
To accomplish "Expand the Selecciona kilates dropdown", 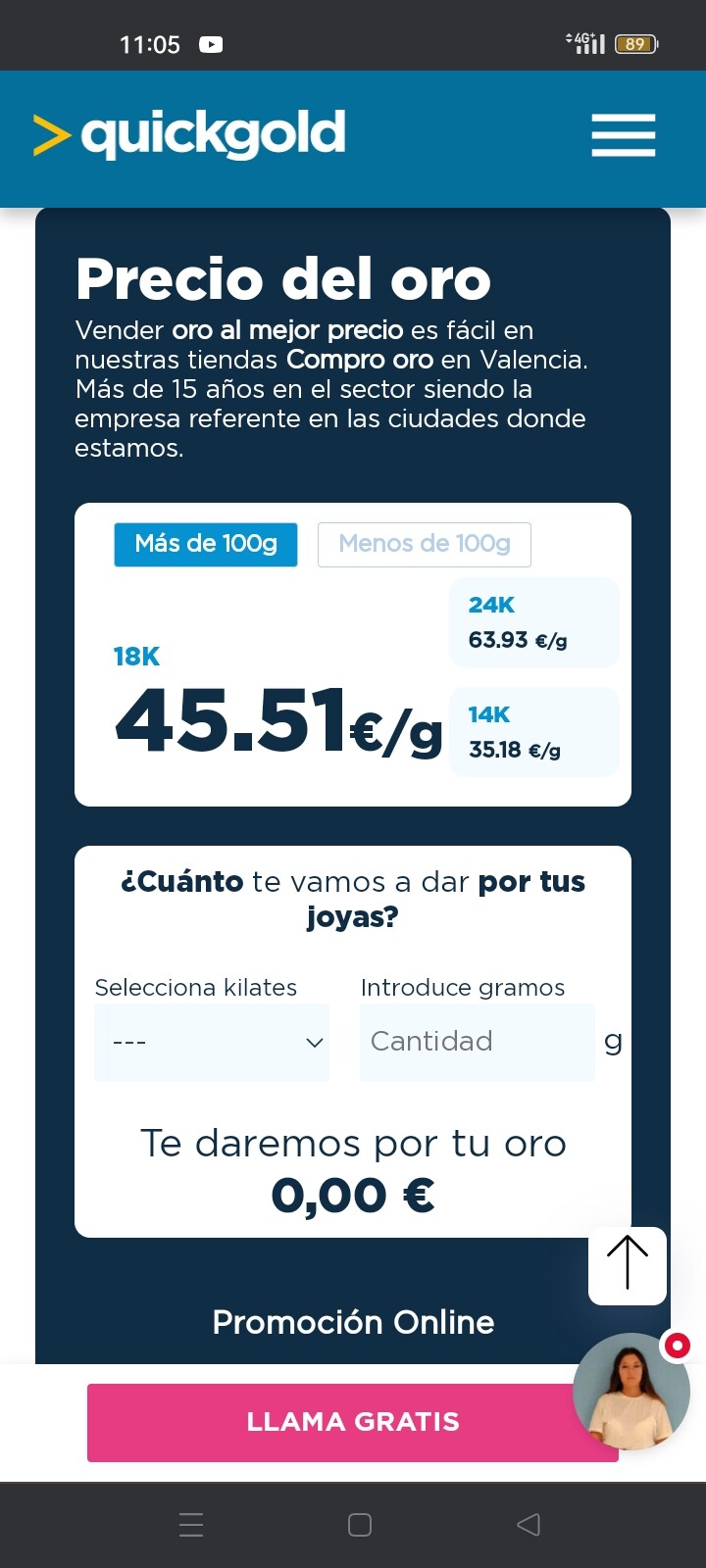I will [212, 1042].
